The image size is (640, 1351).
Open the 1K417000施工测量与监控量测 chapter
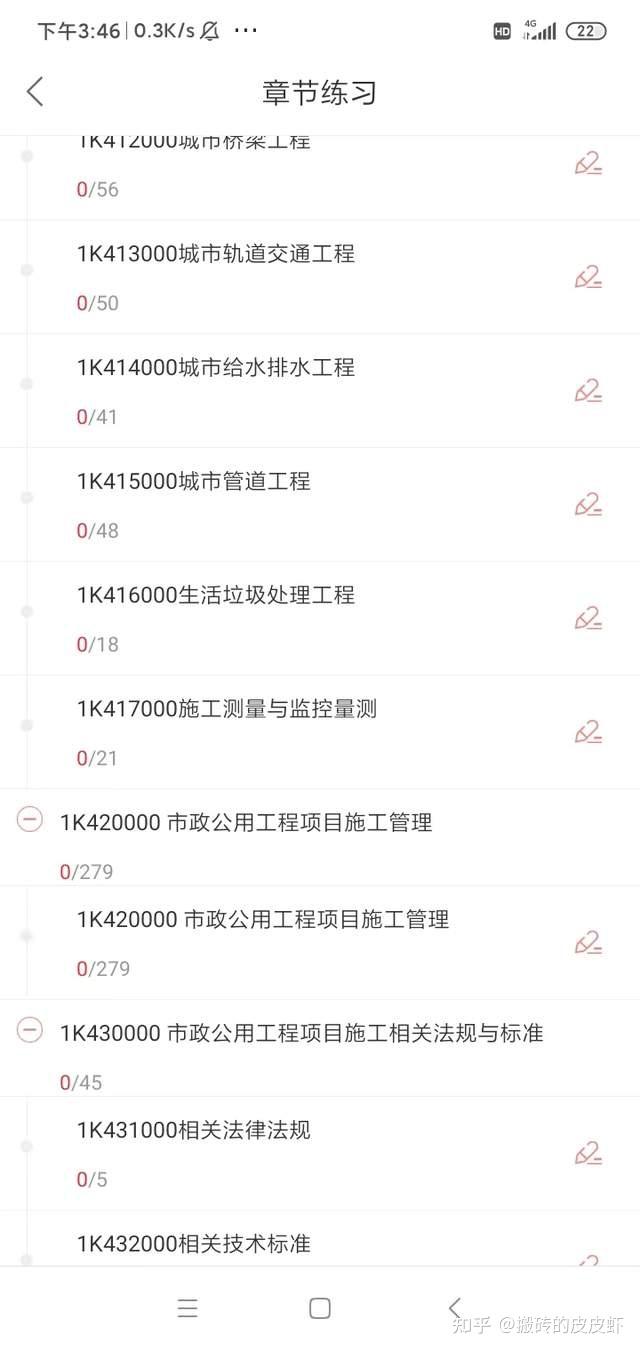click(x=227, y=709)
